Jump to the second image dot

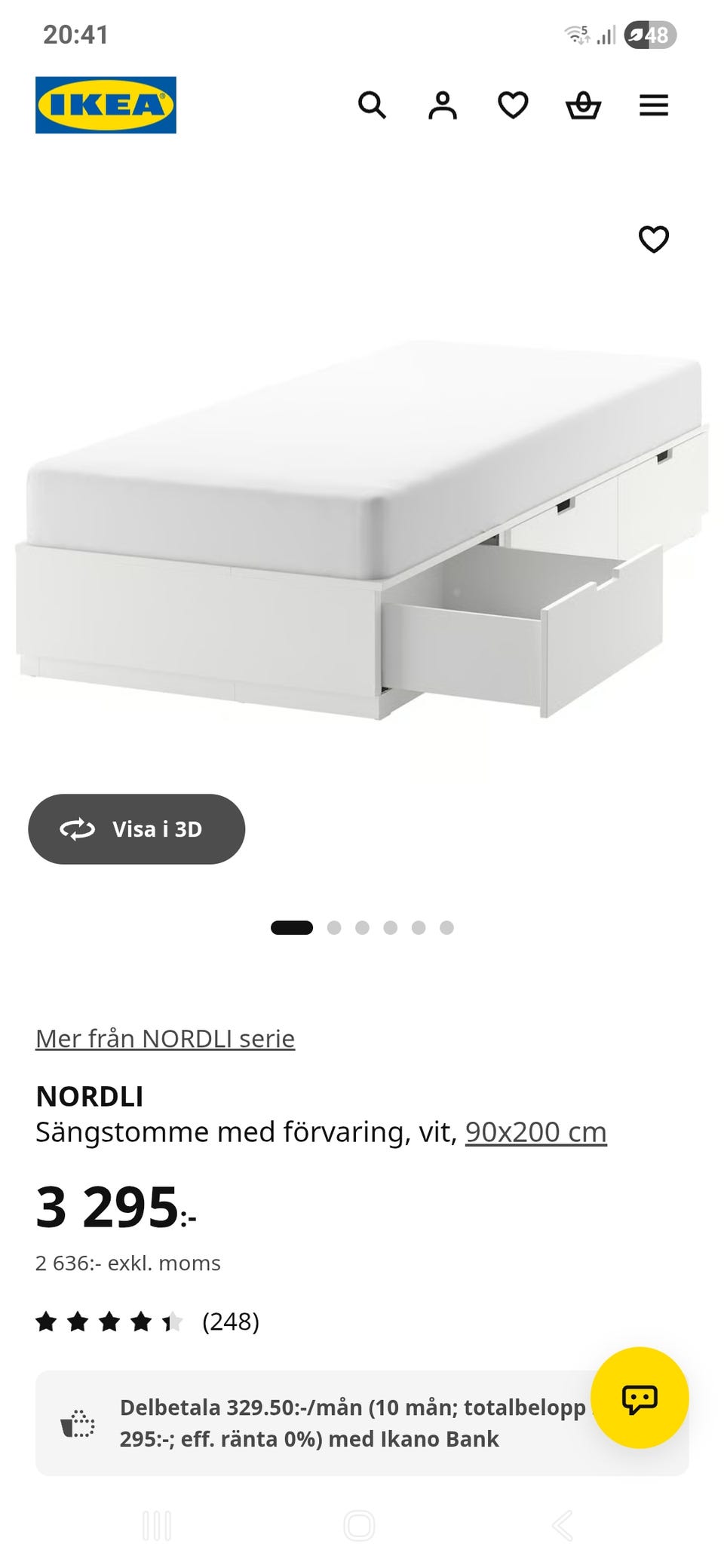pyautogui.click(x=334, y=927)
